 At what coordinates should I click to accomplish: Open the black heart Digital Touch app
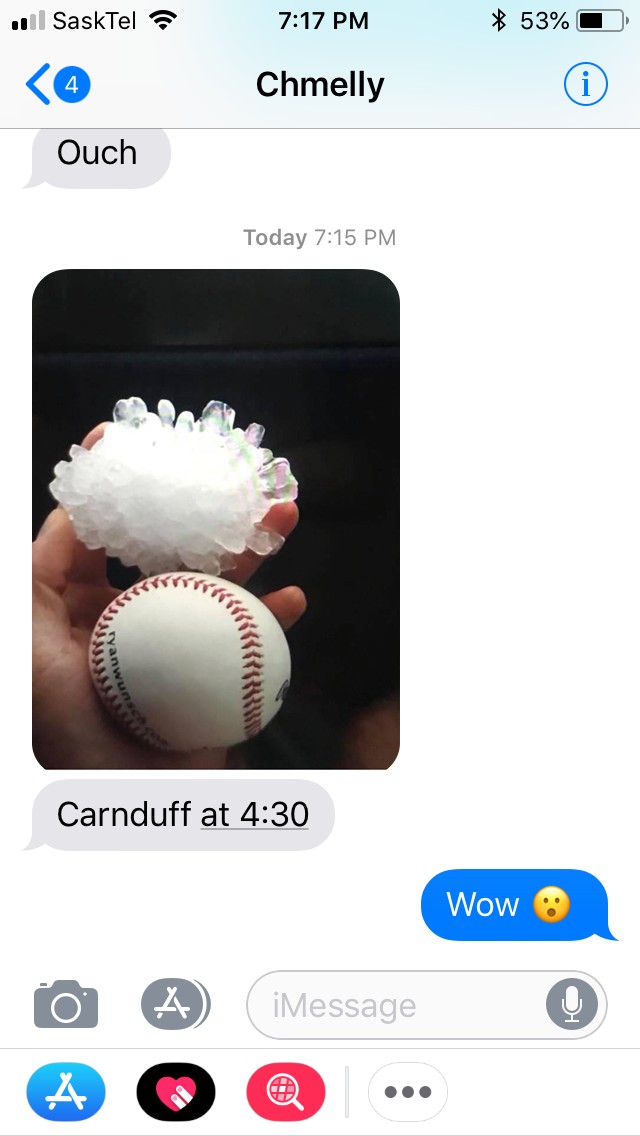[176, 1092]
